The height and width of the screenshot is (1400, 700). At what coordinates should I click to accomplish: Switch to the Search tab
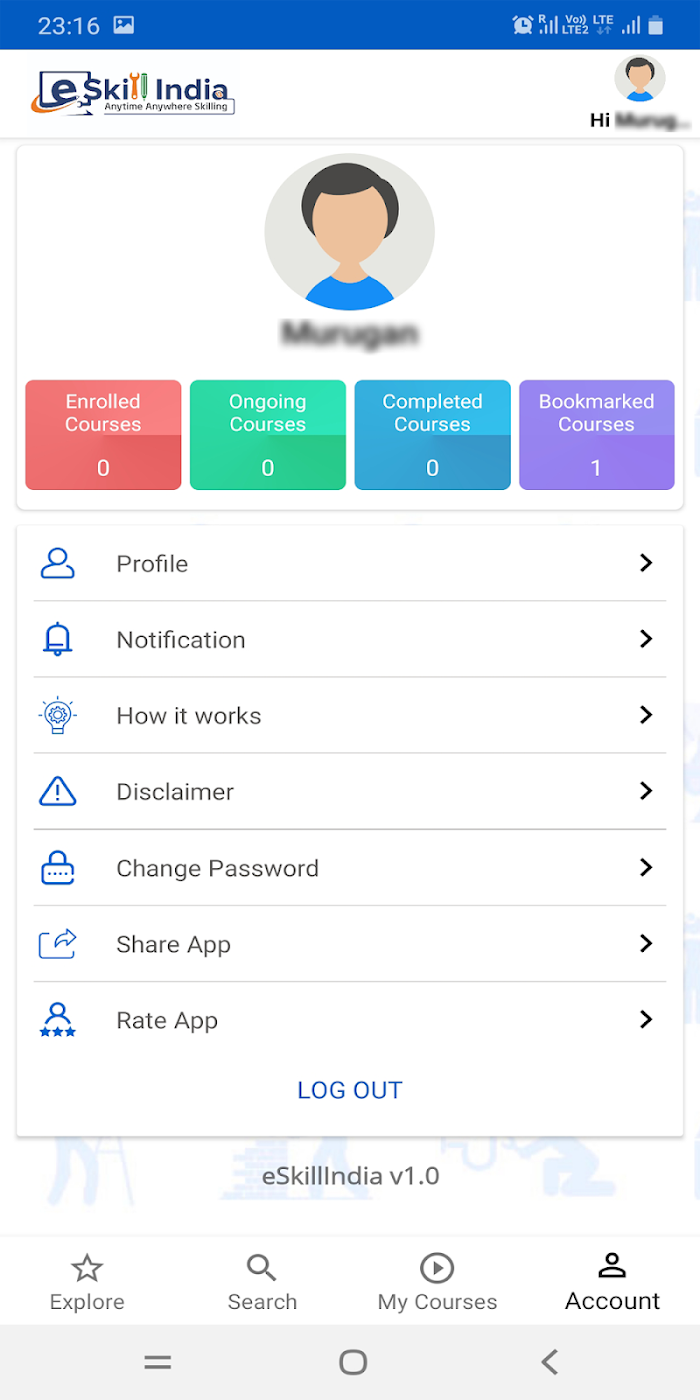pyautogui.click(x=262, y=1283)
